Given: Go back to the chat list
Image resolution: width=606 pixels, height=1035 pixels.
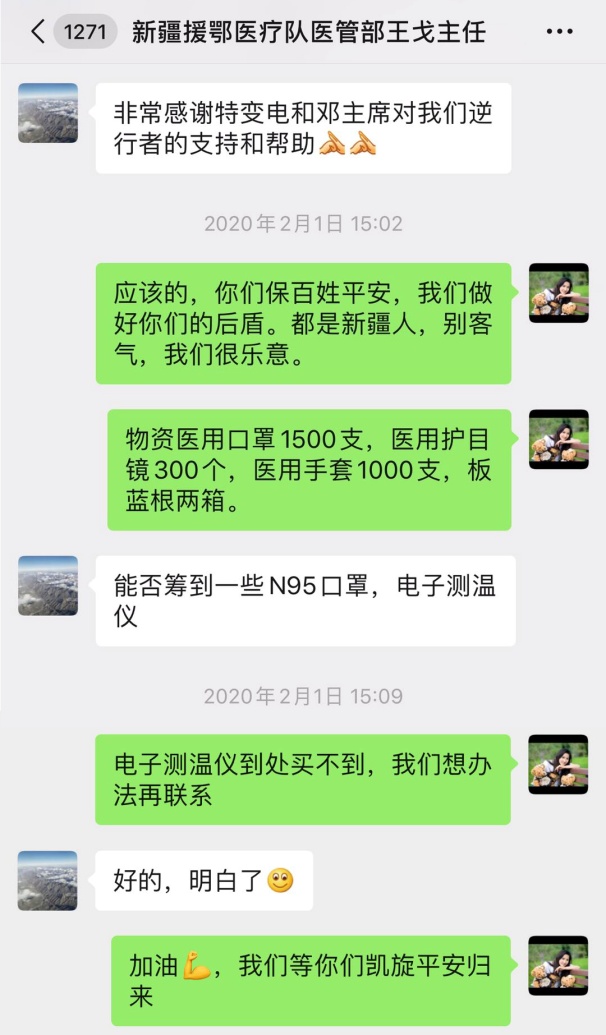Looking at the screenshot, I should [x=38, y=32].
